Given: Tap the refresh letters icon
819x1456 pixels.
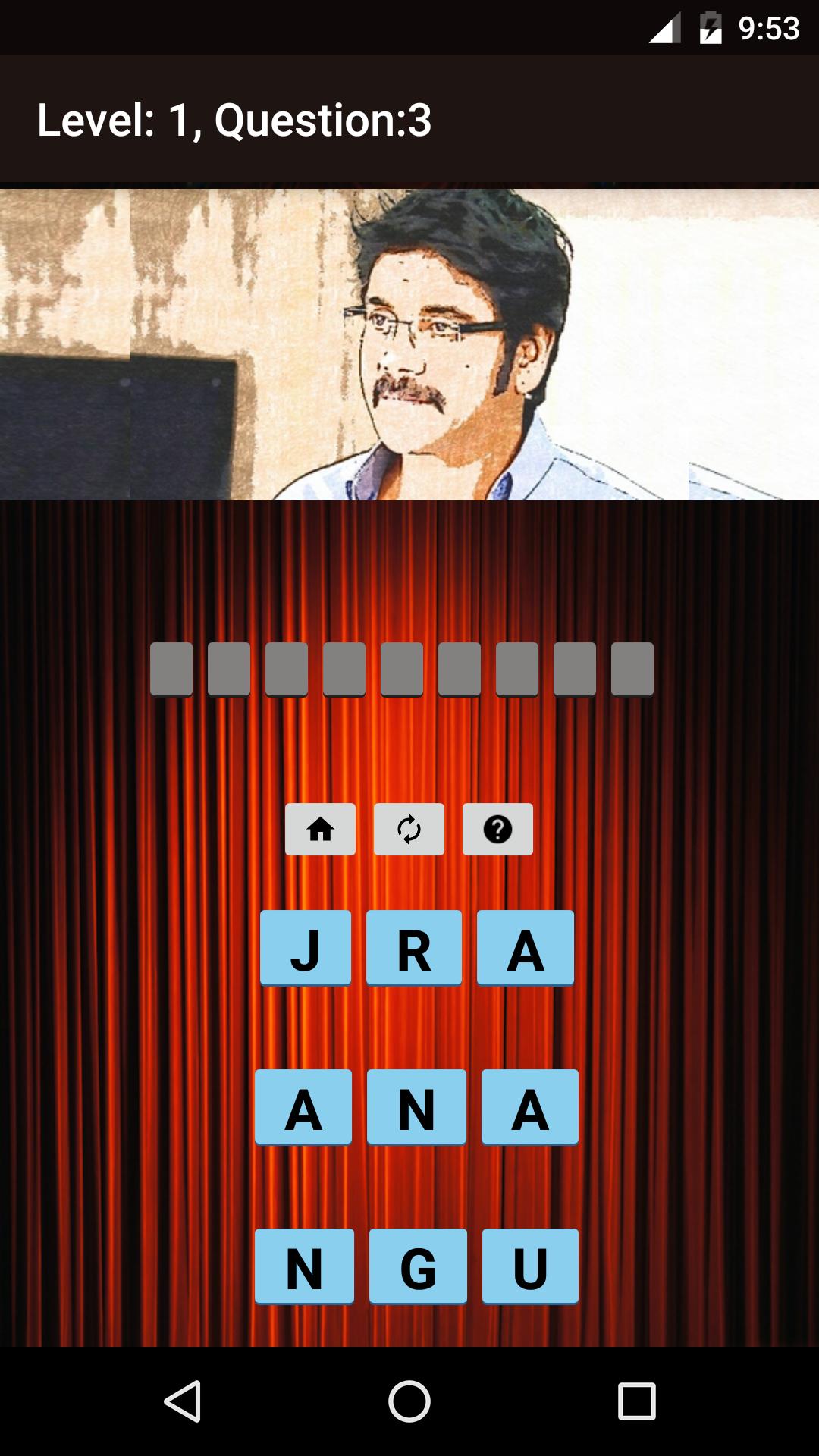Looking at the screenshot, I should (x=409, y=829).
